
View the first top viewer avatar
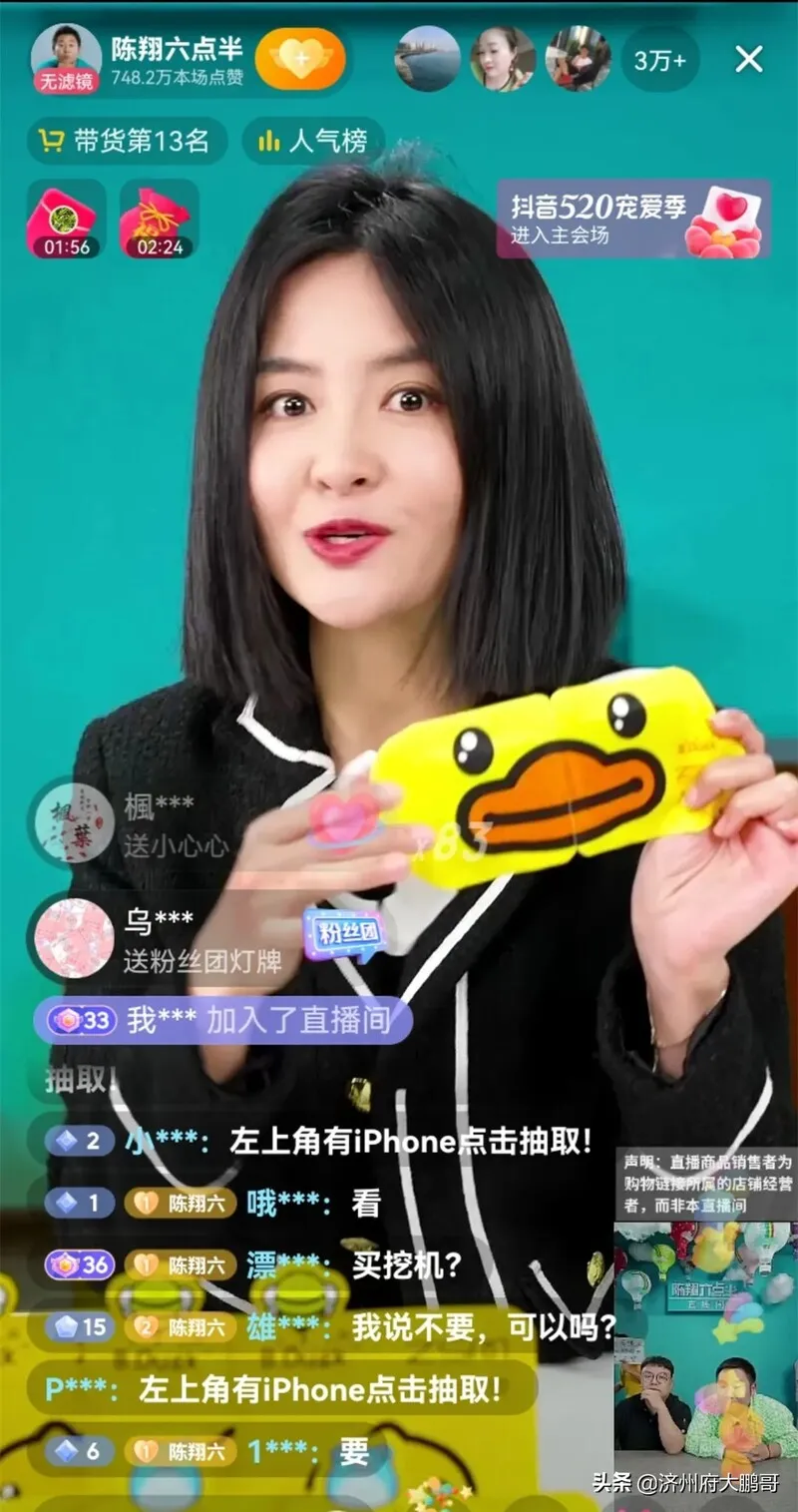428,59
